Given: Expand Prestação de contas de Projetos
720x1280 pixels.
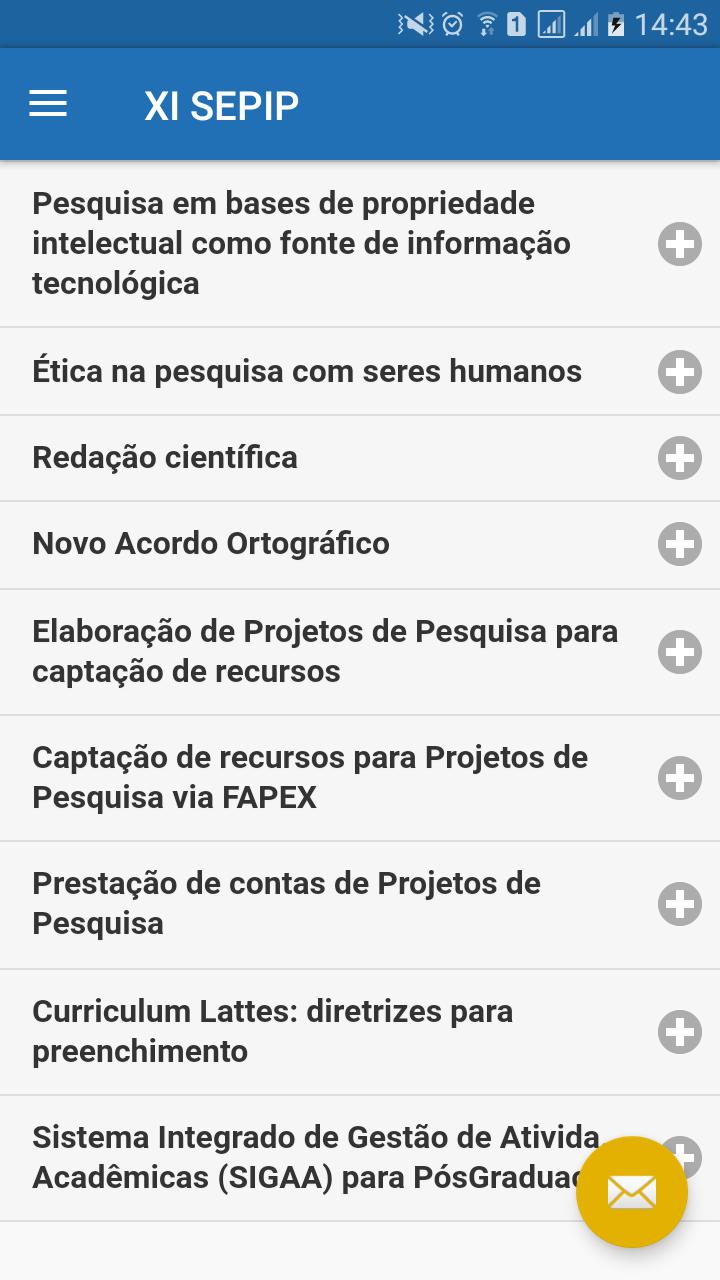Looking at the screenshot, I should (680, 904).
